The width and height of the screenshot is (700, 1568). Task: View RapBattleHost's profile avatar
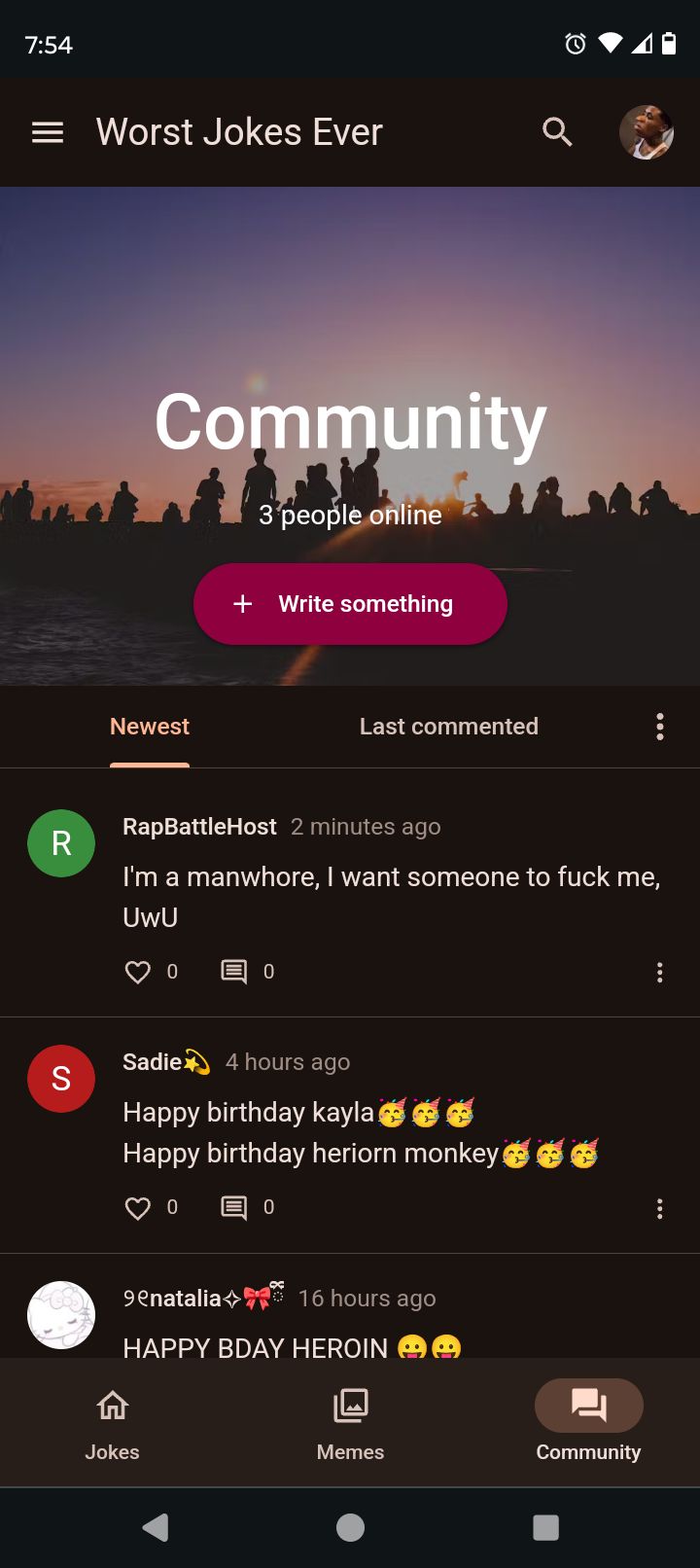click(x=61, y=843)
